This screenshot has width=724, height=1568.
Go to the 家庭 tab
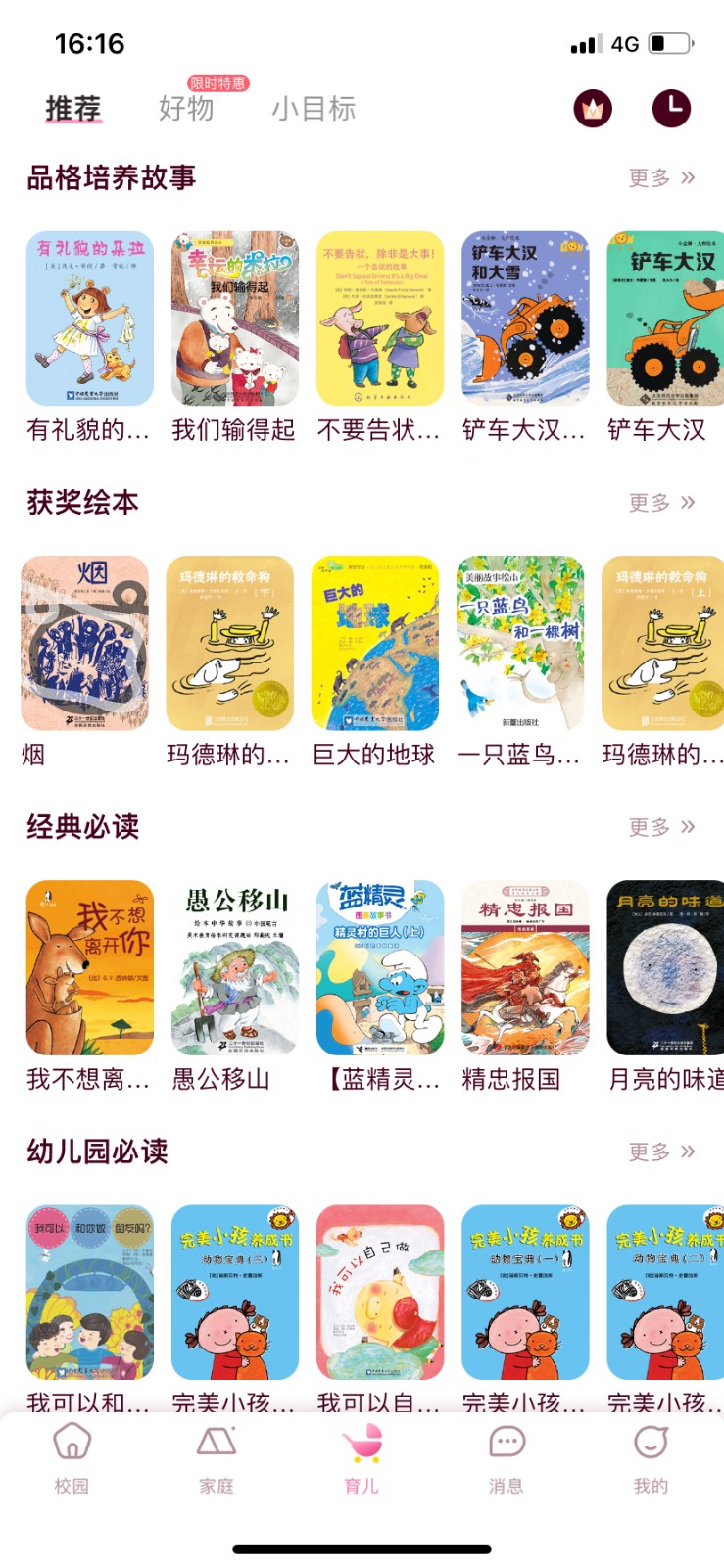217,1458
